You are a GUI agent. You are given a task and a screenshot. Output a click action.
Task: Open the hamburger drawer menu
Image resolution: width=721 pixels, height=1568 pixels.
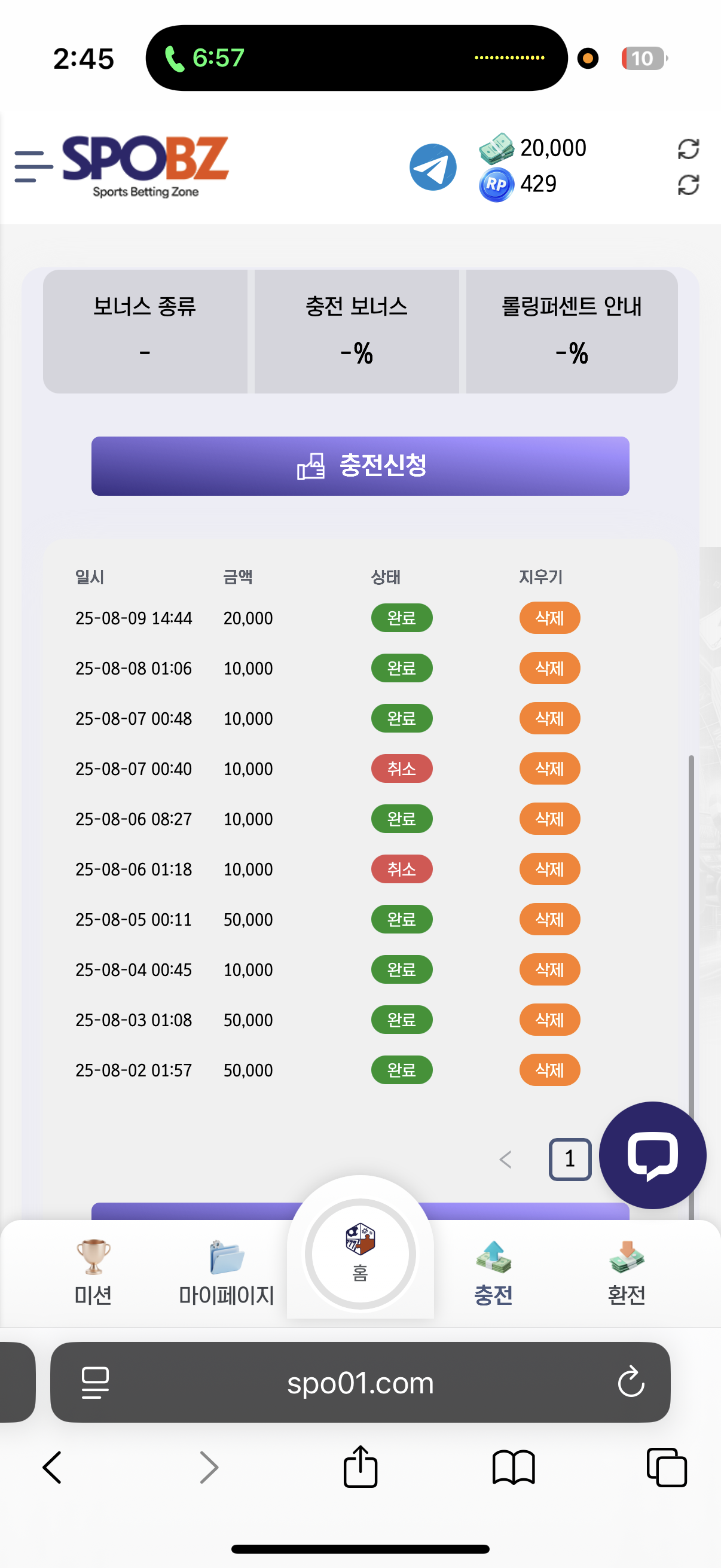point(33,167)
